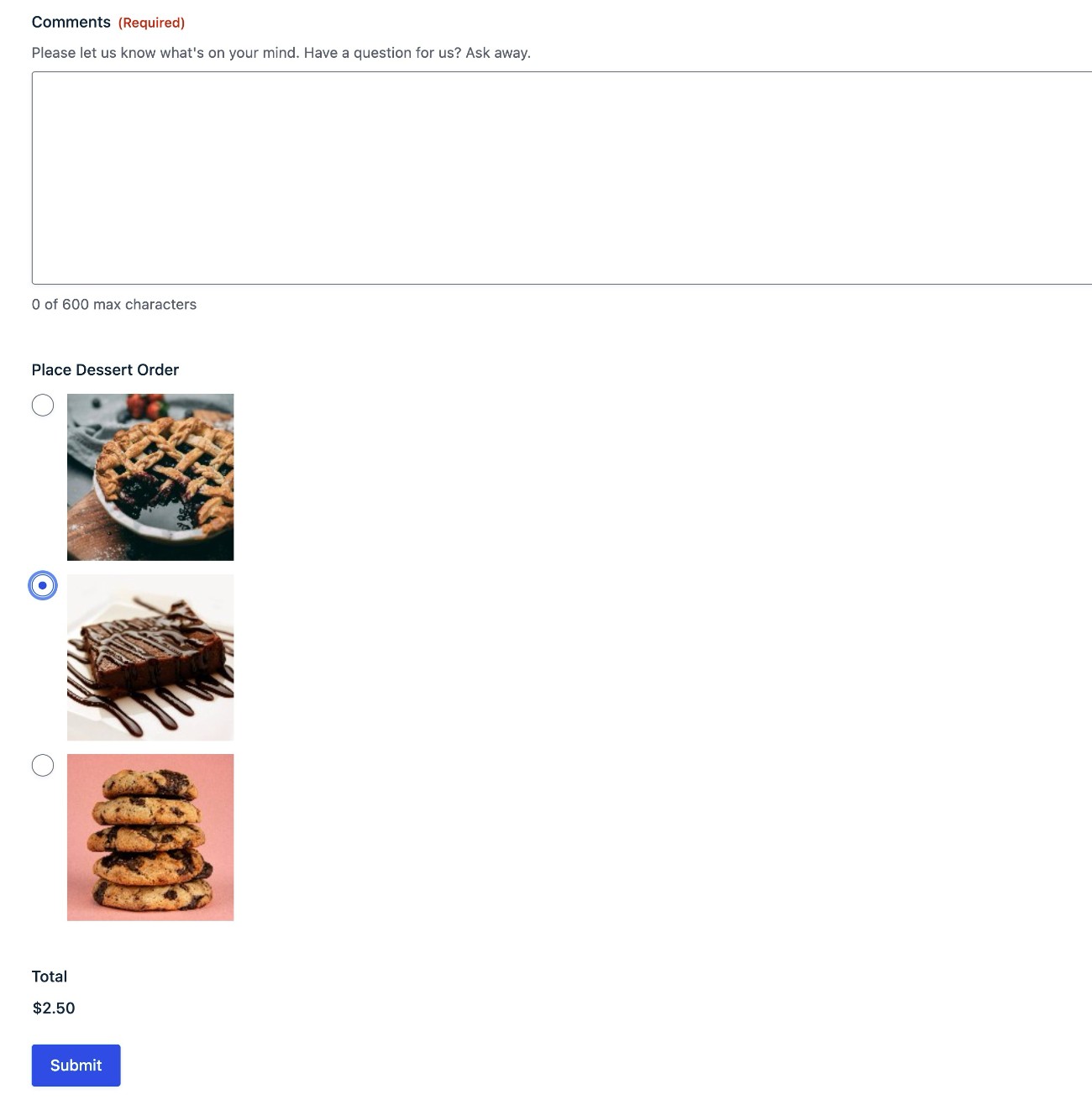1092x1105 pixels.
Task: Select the chocolate brownie radio button
Action: [x=43, y=585]
